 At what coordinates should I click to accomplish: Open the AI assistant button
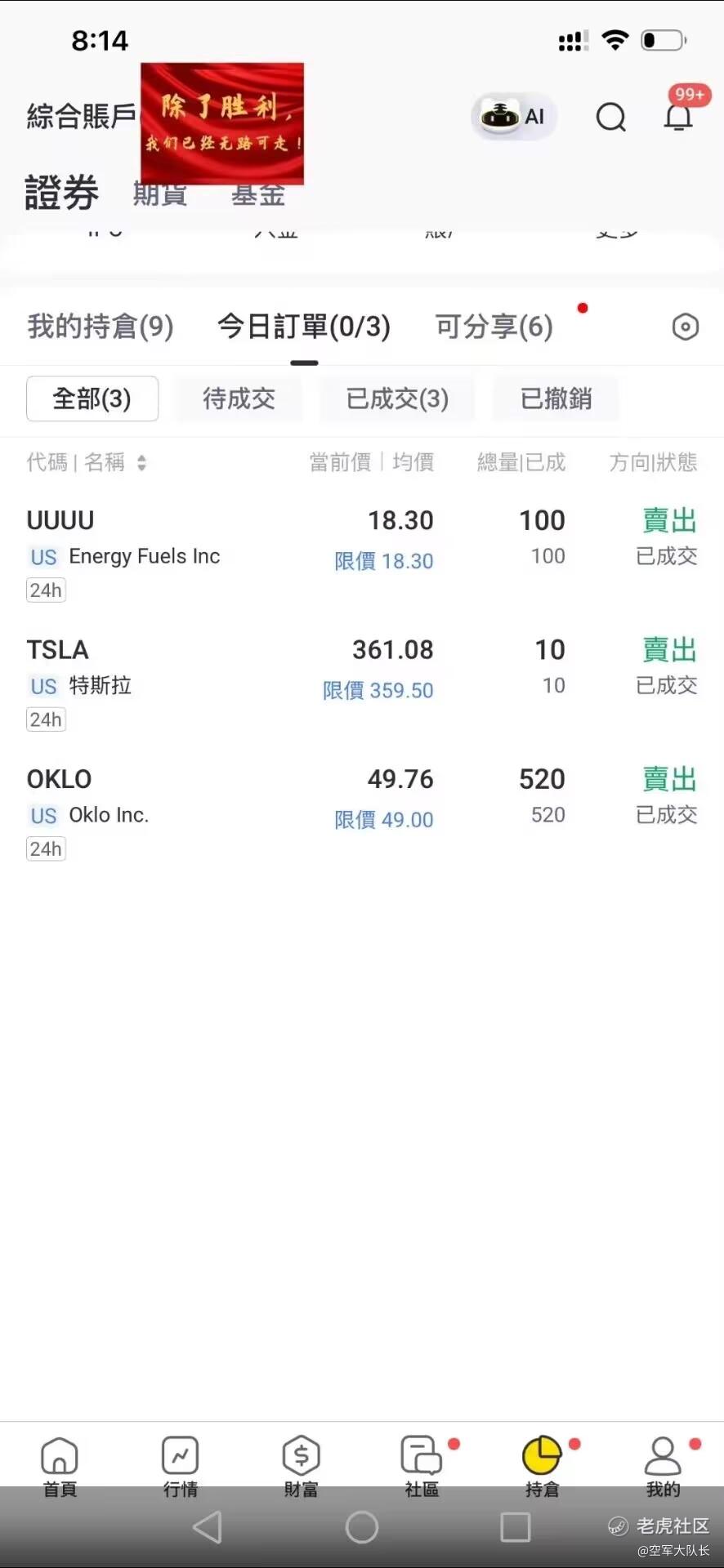point(514,117)
